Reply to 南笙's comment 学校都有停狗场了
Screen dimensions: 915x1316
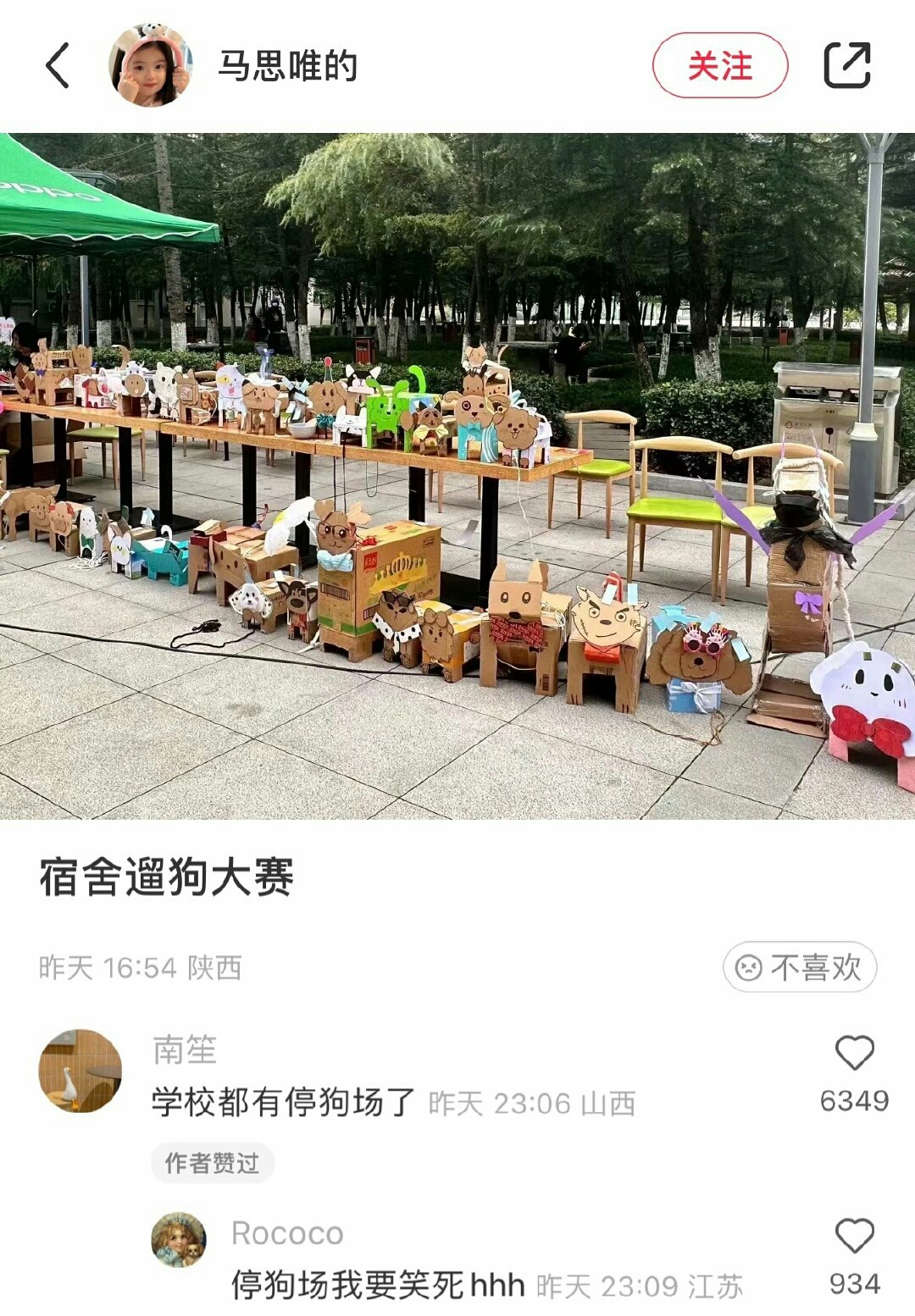point(284,1103)
